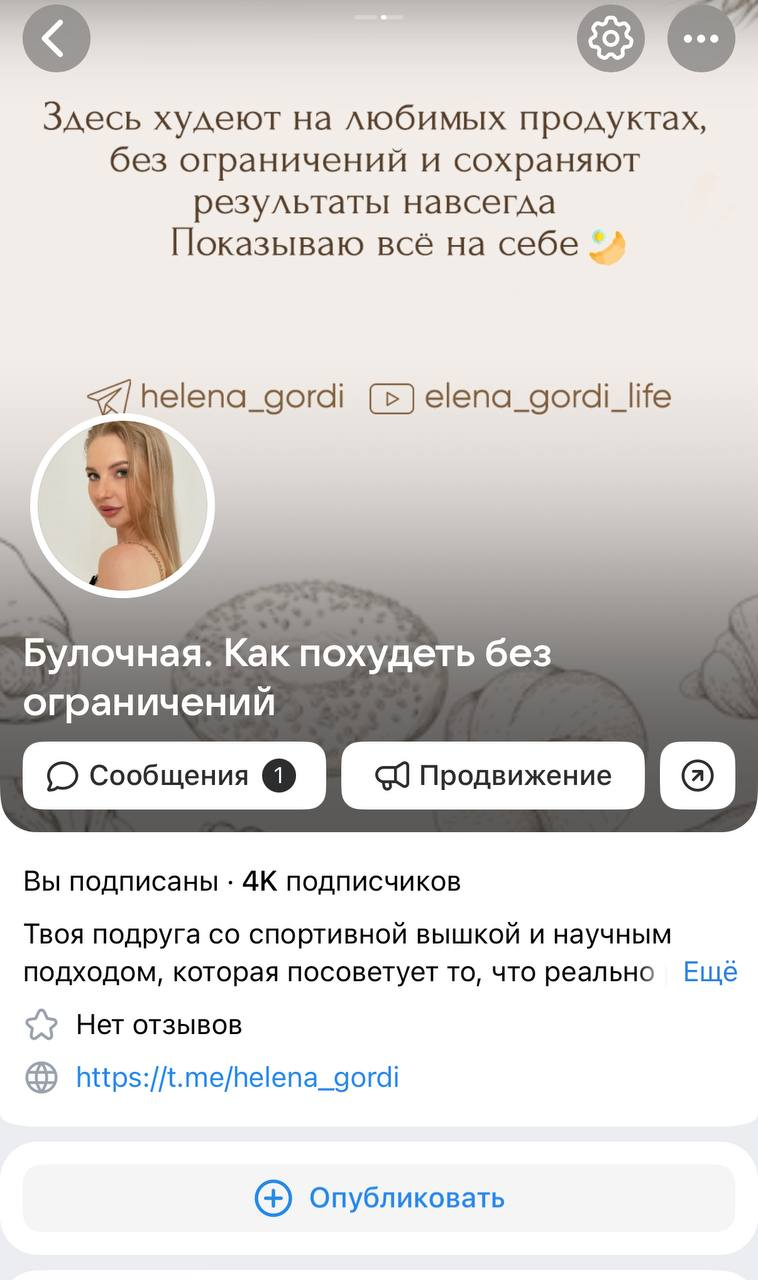Screen dimensions: 758x1280
Task: Tap the Продвижение button
Action: (x=493, y=775)
